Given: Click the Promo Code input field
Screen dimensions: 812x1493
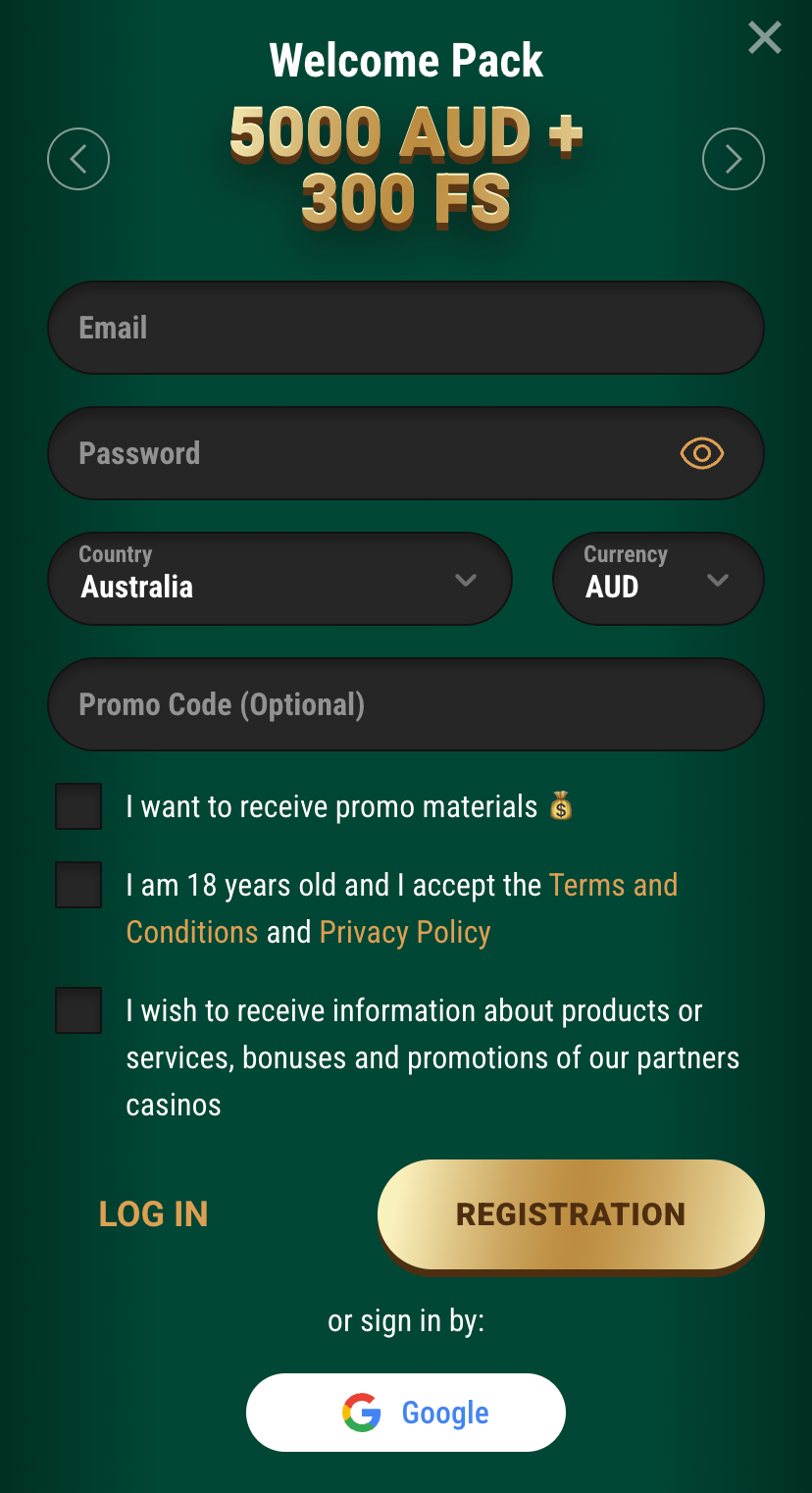Looking at the screenshot, I should (405, 703).
